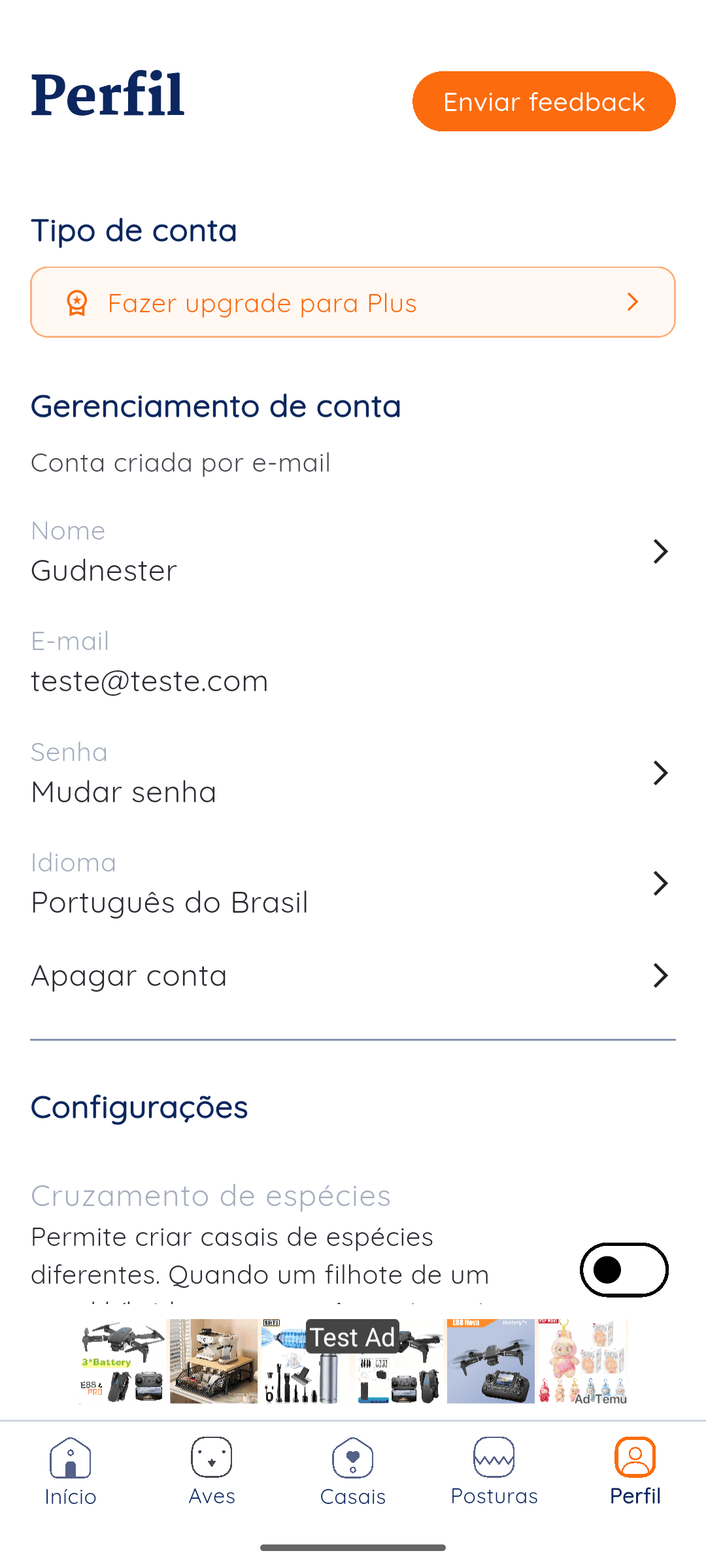706x1568 pixels.
Task: Select the Test Ad banner label
Action: pos(352,1336)
